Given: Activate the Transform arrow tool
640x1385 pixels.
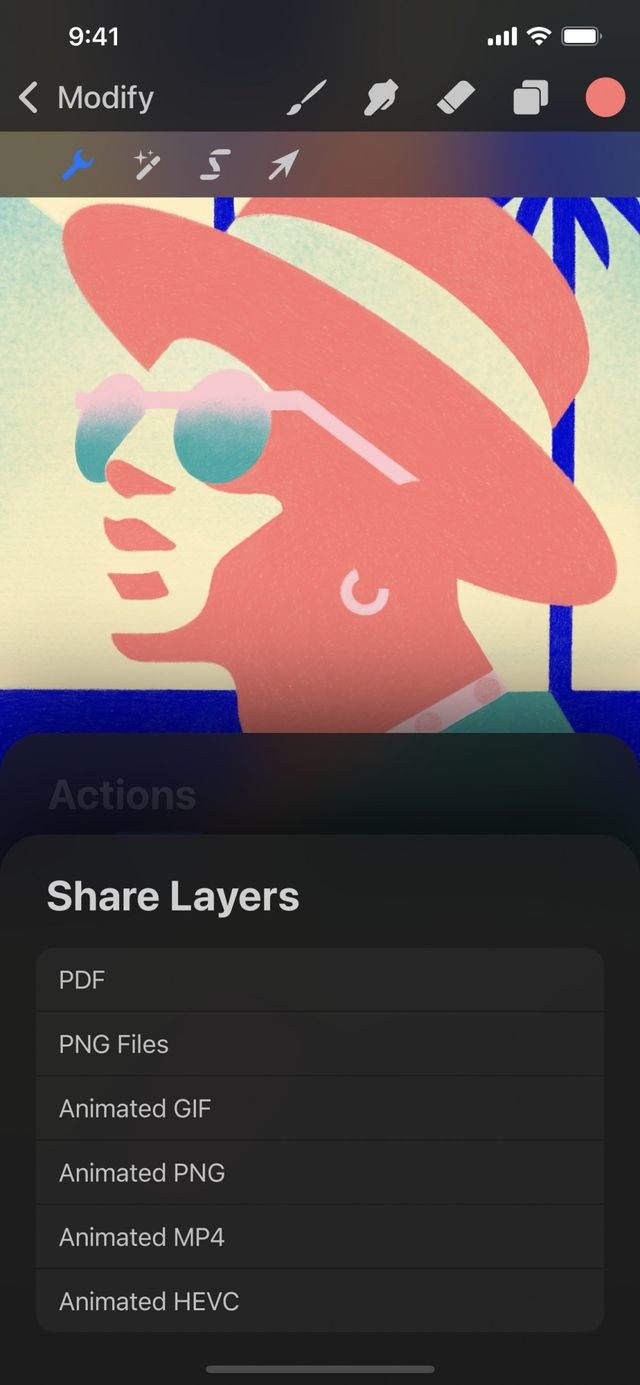Looking at the screenshot, I should [283, 164].
